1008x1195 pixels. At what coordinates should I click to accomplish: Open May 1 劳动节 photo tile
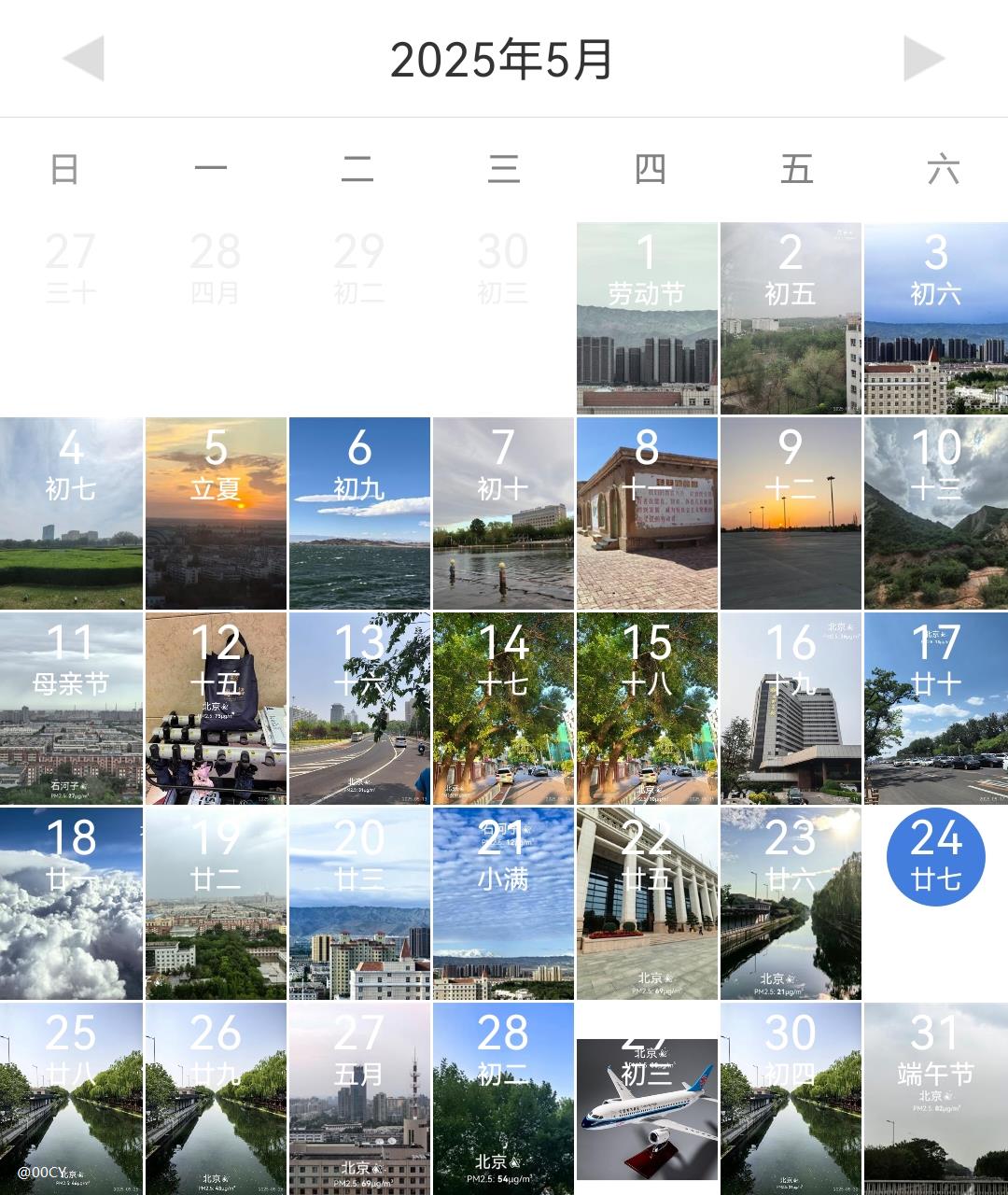point(647,318)
